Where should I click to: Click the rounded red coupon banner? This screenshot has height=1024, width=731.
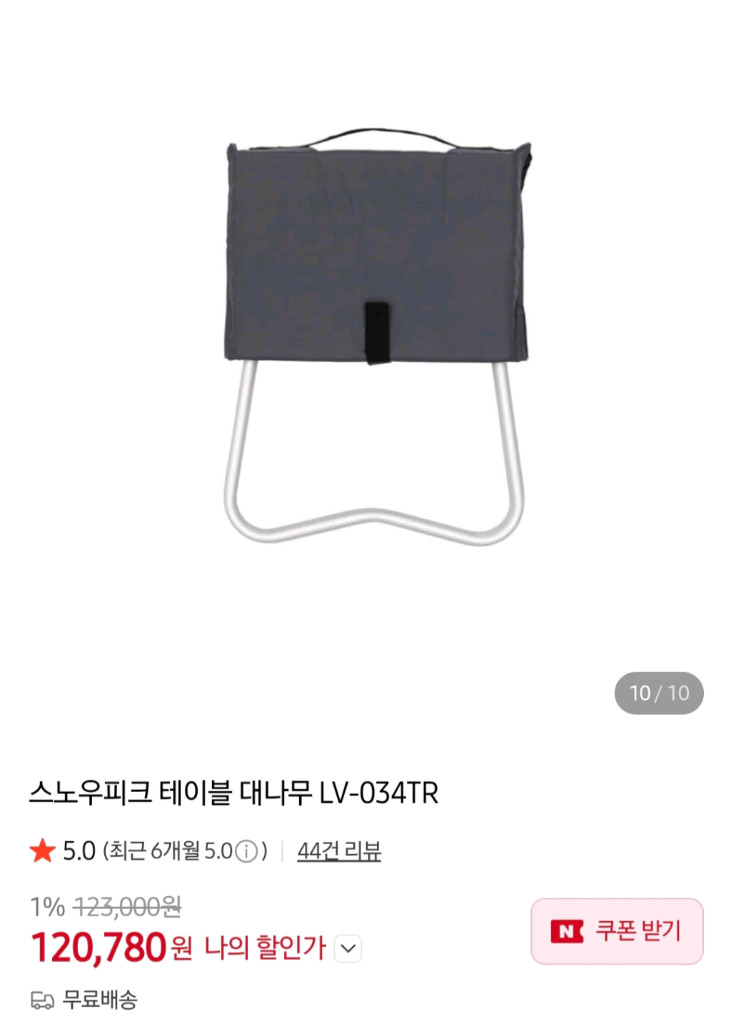click(x=615, y=931)
